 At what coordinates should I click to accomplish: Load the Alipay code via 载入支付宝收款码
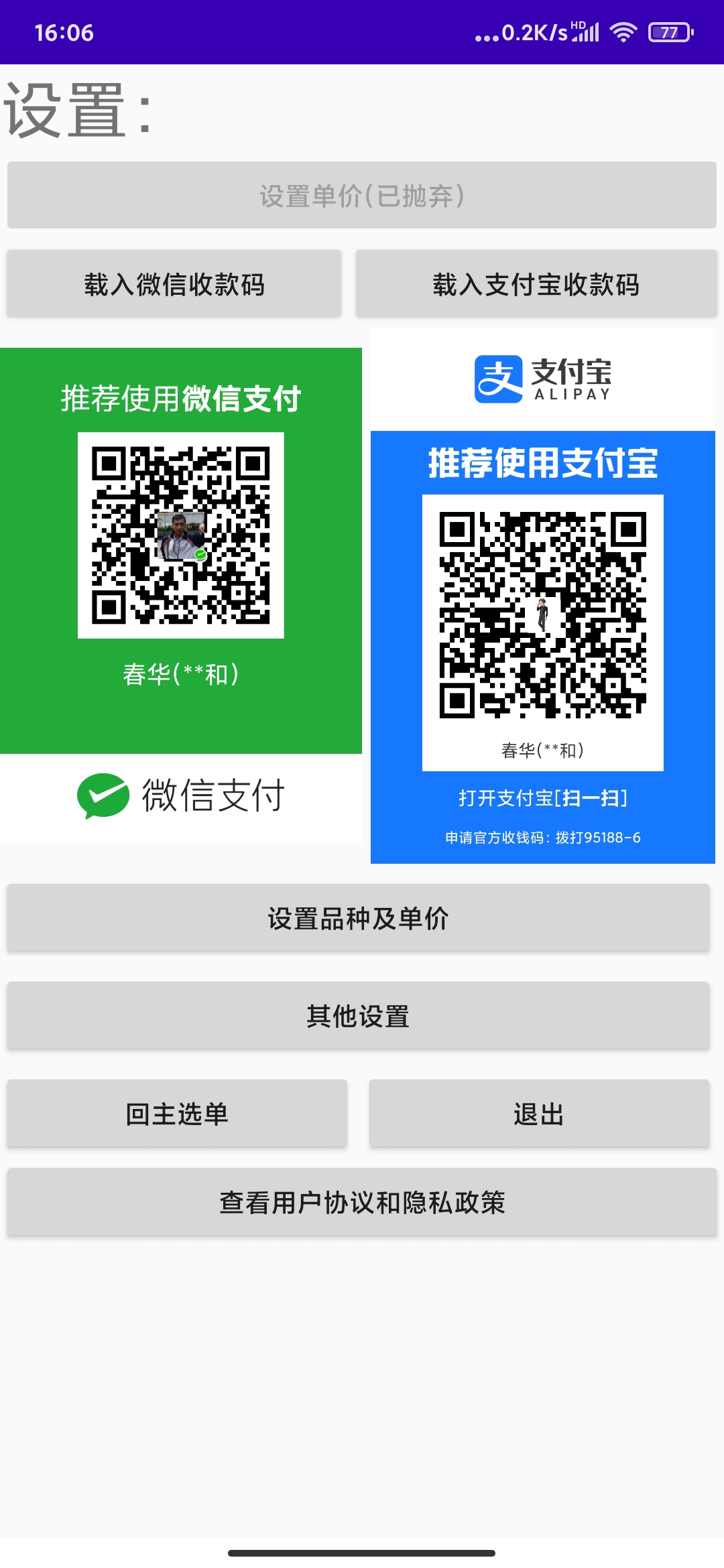536,284
